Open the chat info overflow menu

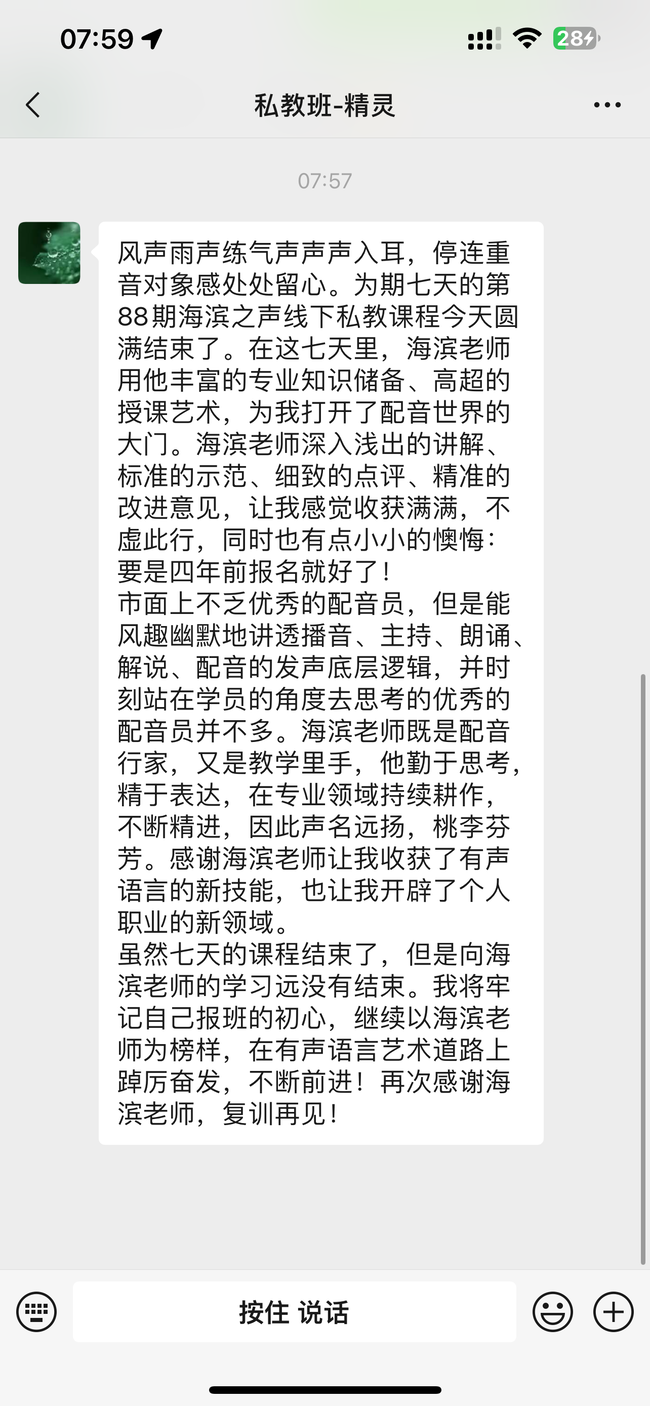click(x=607, y=105)
